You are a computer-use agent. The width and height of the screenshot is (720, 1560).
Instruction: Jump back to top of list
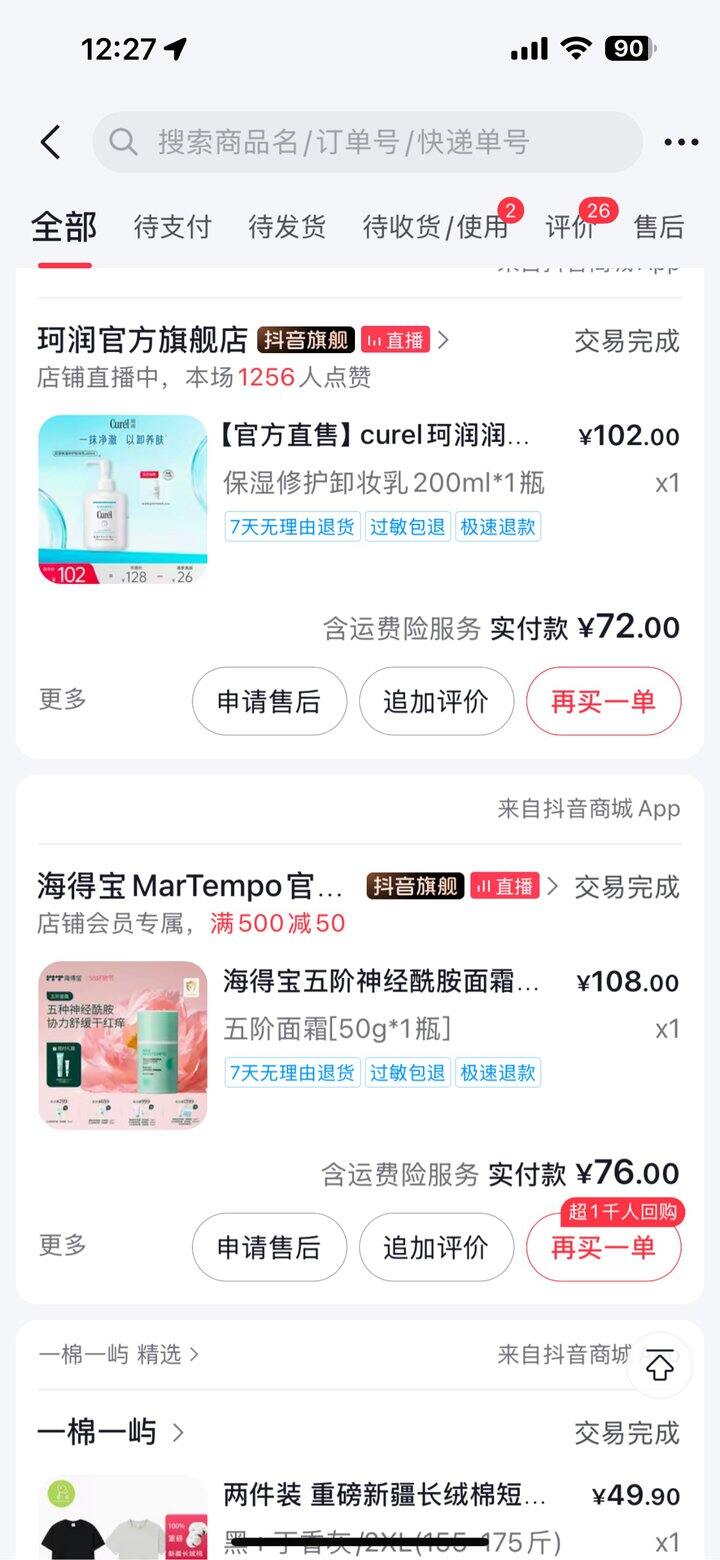coord(659,1366)
